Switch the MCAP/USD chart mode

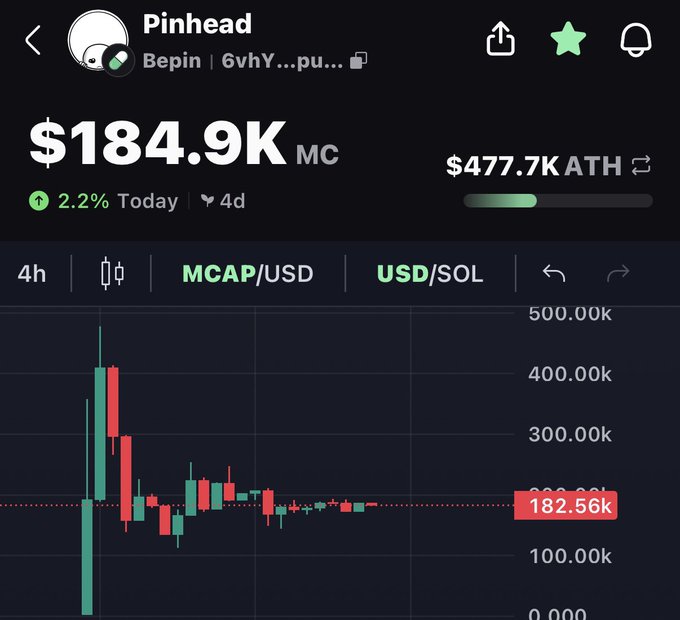247,273
